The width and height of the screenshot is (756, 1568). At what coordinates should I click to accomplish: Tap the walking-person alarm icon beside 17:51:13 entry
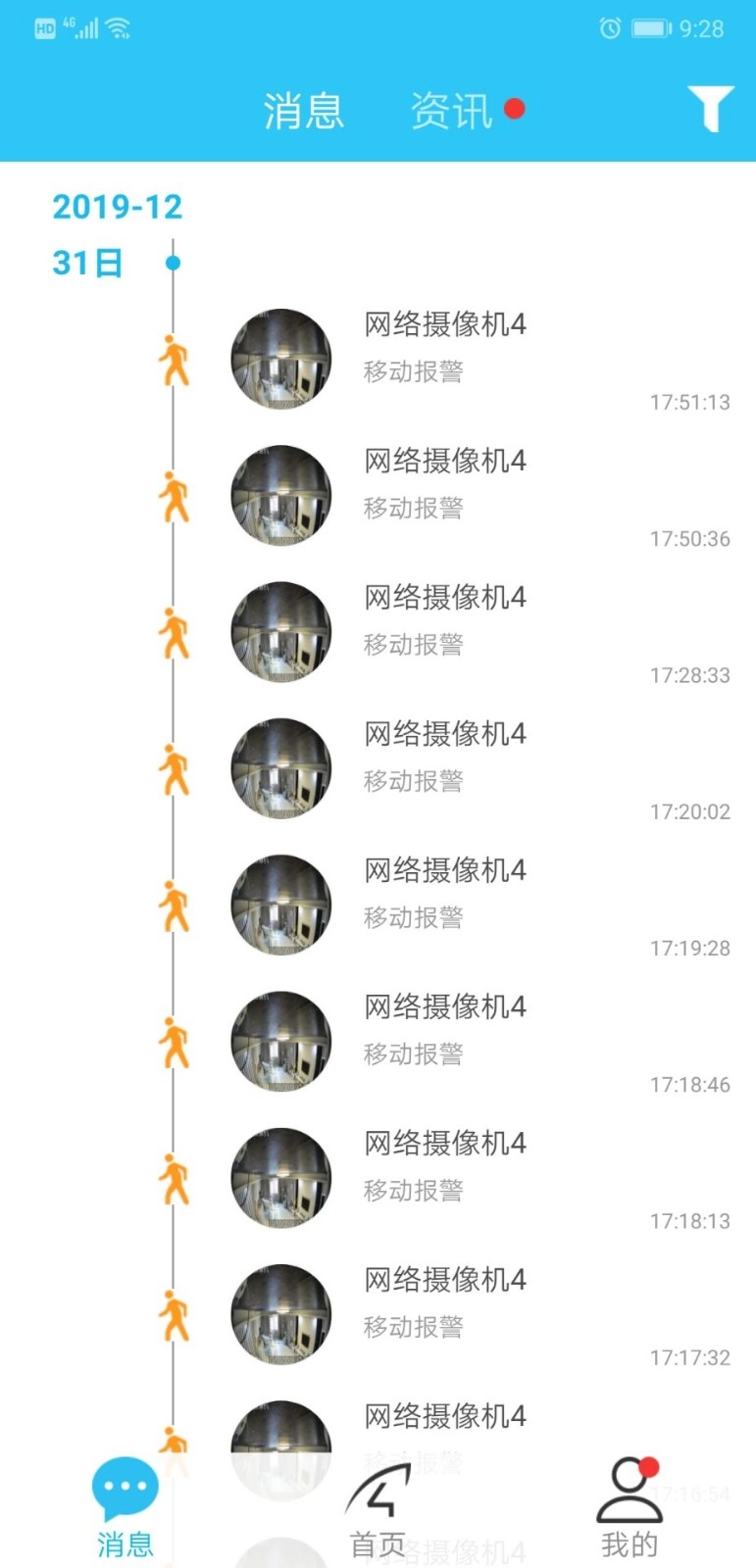(176, 360)
